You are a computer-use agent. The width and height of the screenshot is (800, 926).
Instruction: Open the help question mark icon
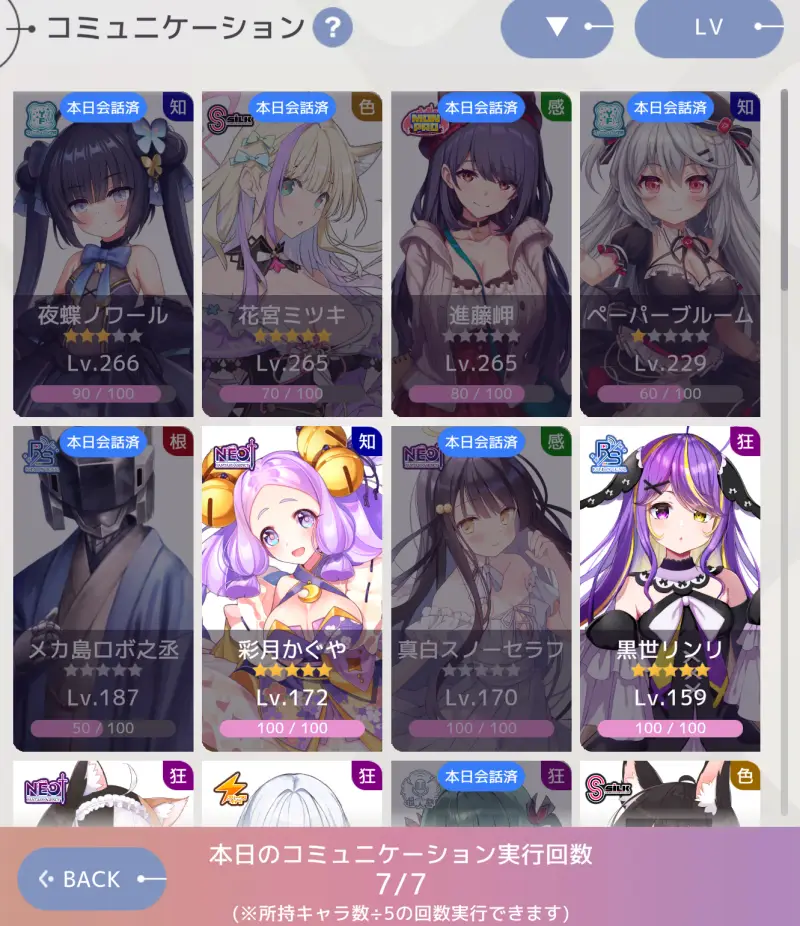[332, 28]
